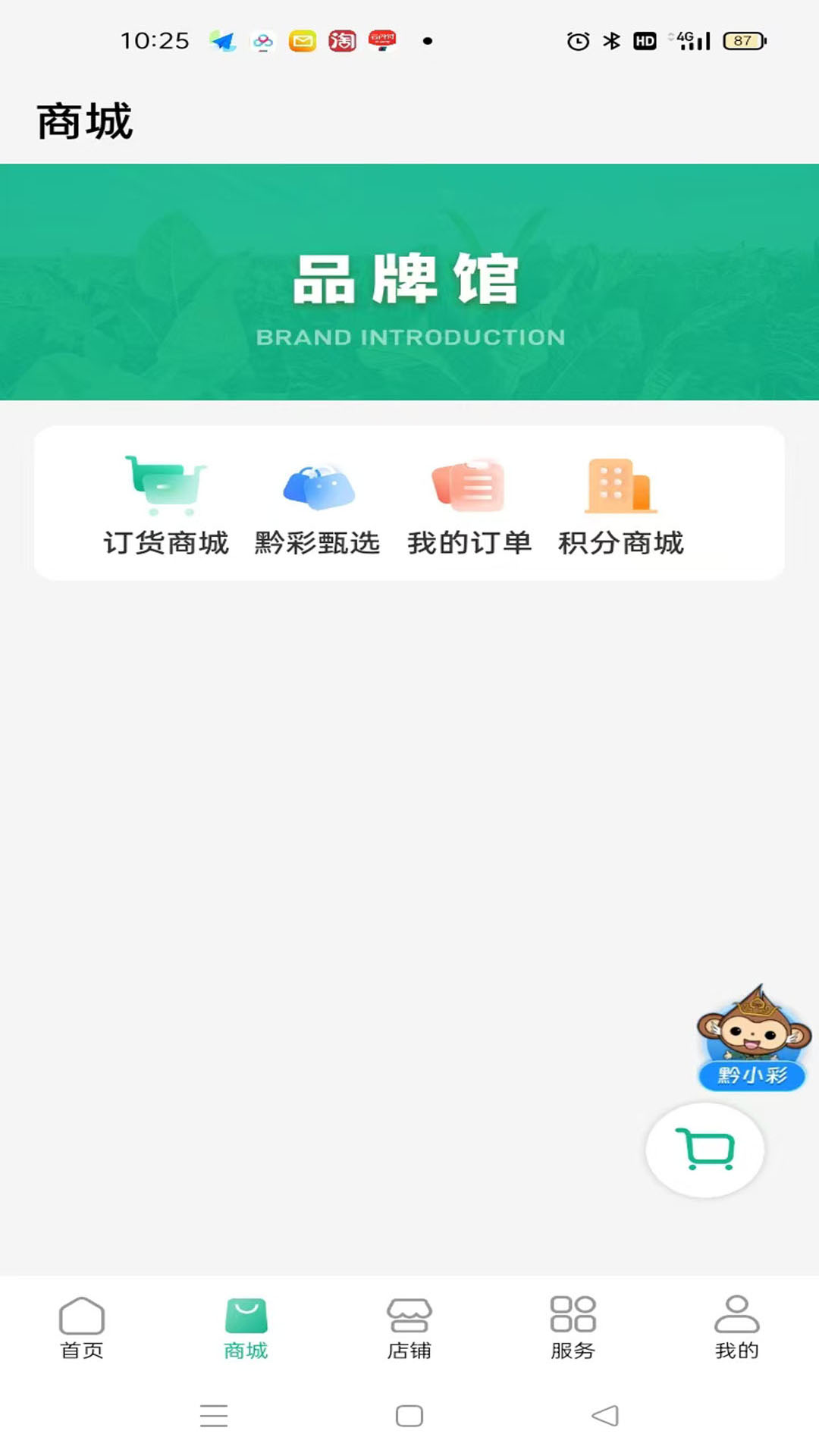The width and height of the screenshot is (819, 1456).
Task: Select the 商城 mall tab
Action: point(246,1327)
